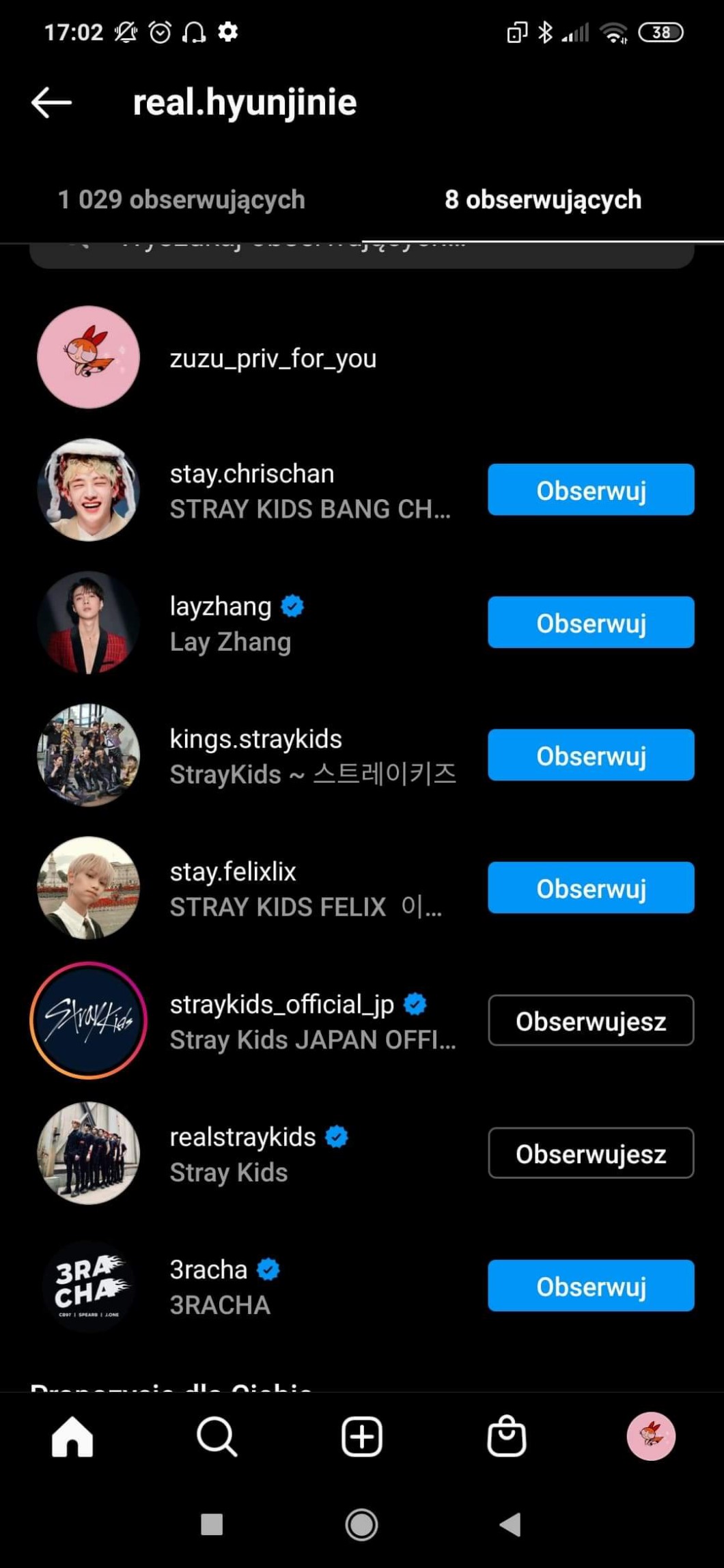Go to my own profile tab

tap(651, 1436)
